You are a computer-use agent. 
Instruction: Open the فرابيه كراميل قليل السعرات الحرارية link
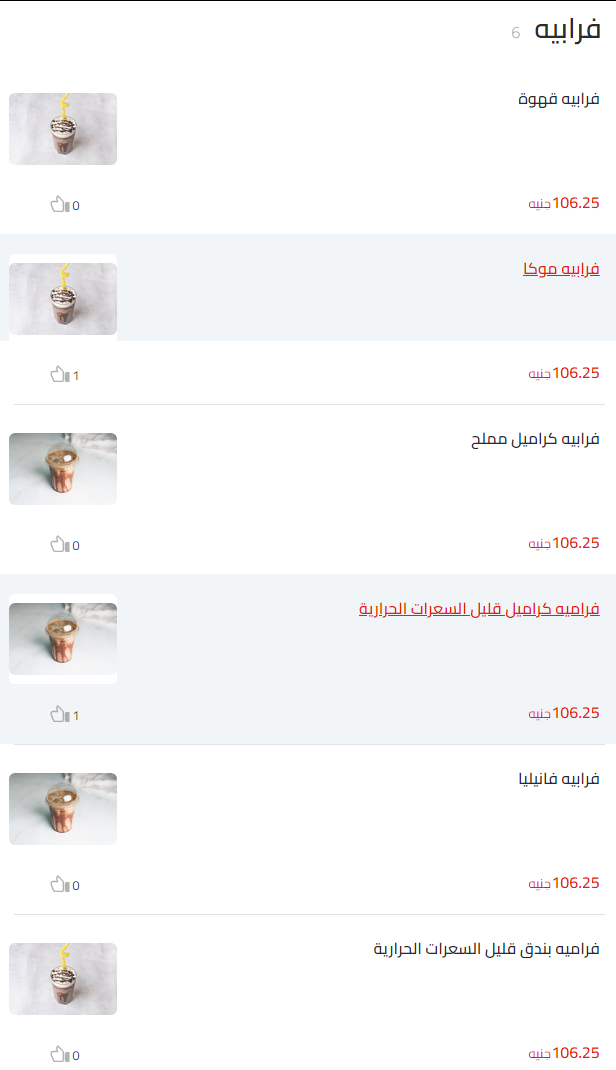(479, 609)
